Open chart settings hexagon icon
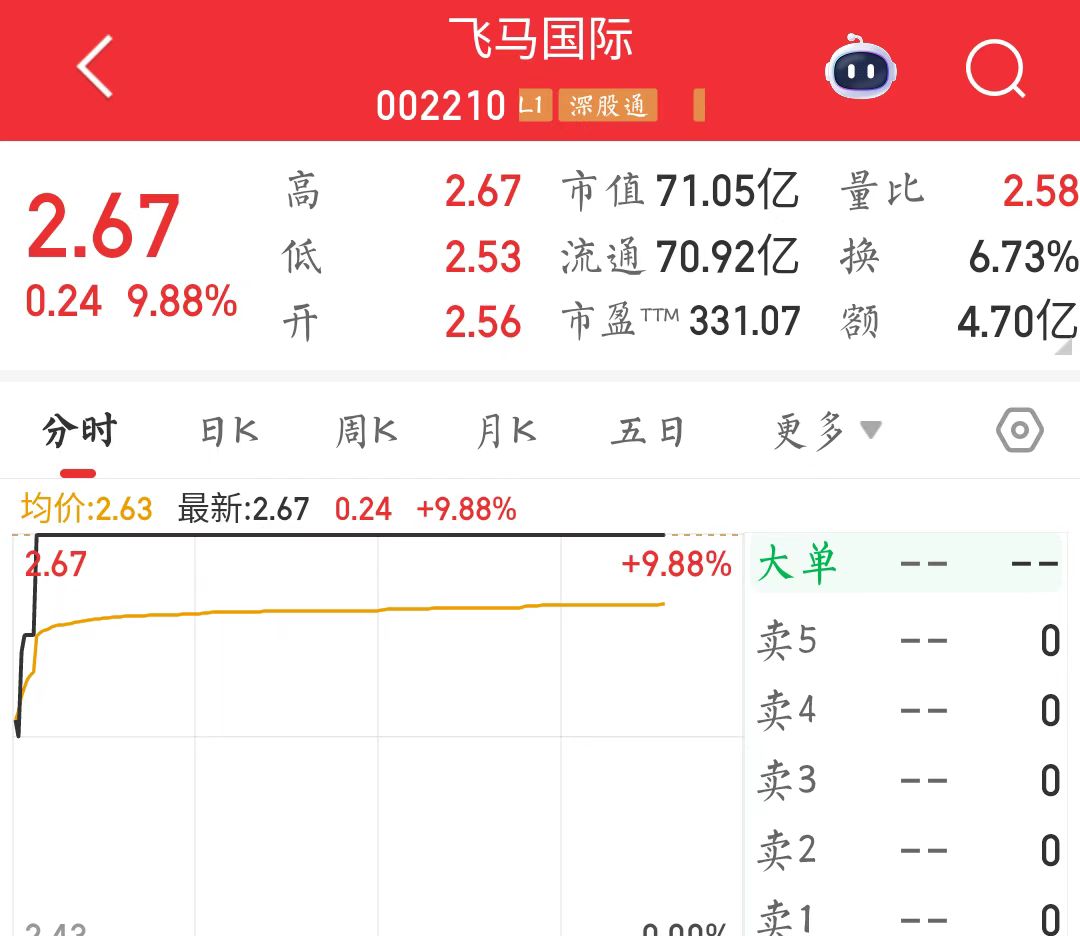Image resolution: width=1080 pixels, height=936 pixels. coord(1019,431)
